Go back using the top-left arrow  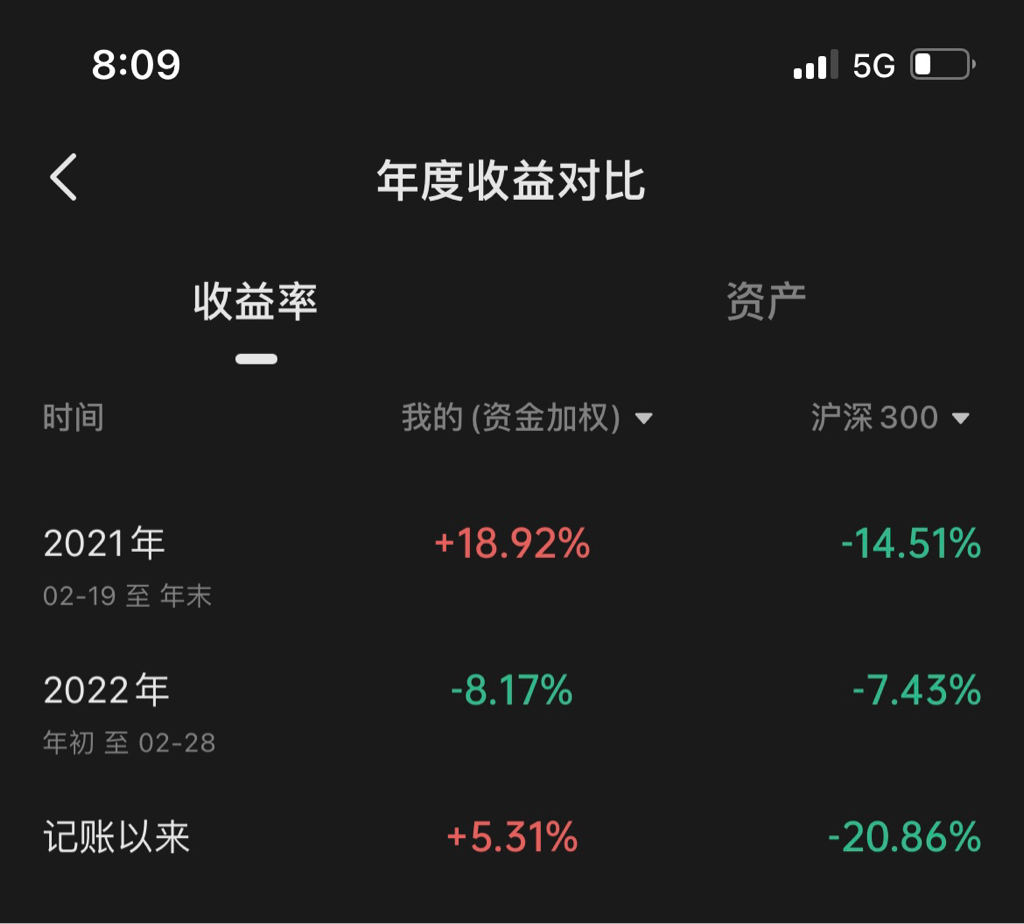(64, 177)
